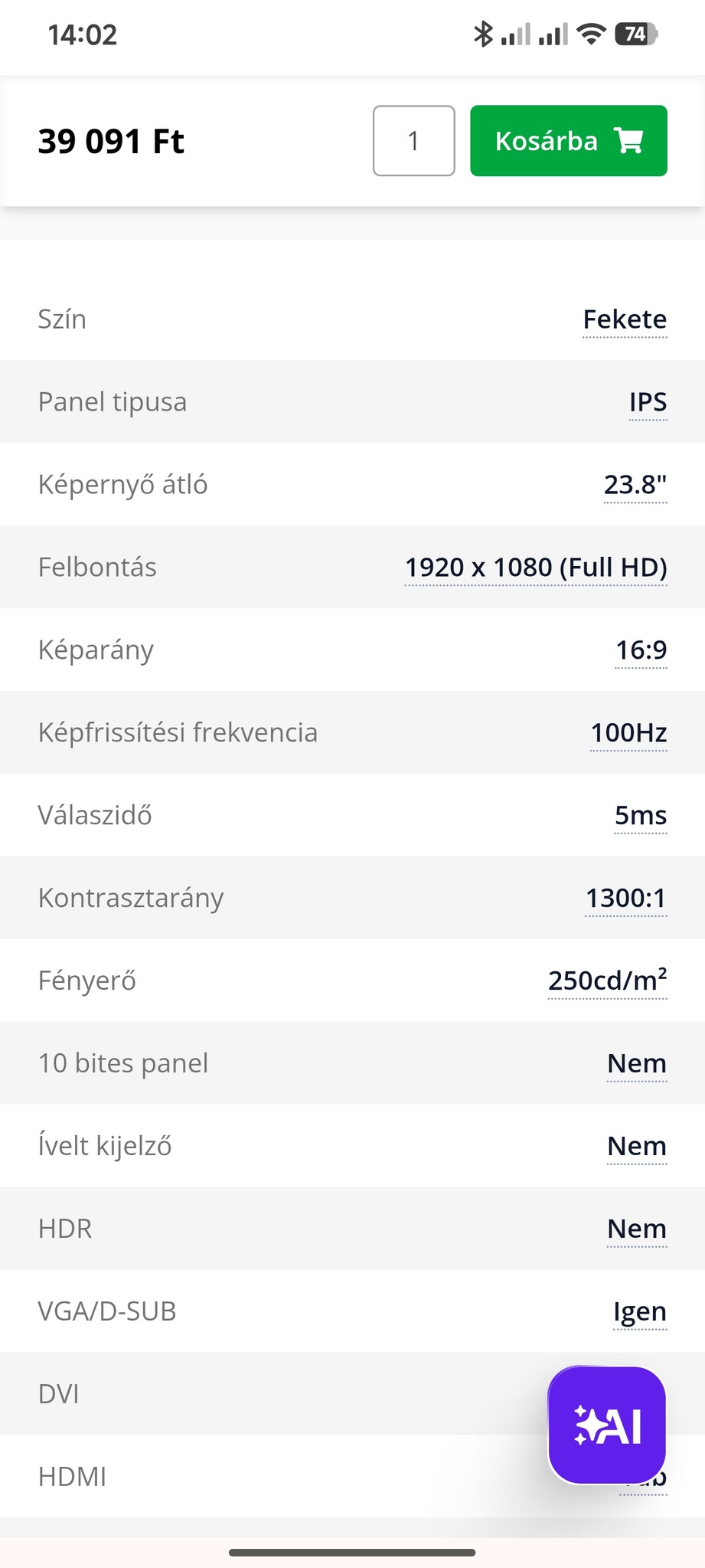Image resolution: width=705 pixels, height=1568 pixels.
Task: Open the Igen value for VGA/D-SUB
Action: click(x=639, y=1312)
